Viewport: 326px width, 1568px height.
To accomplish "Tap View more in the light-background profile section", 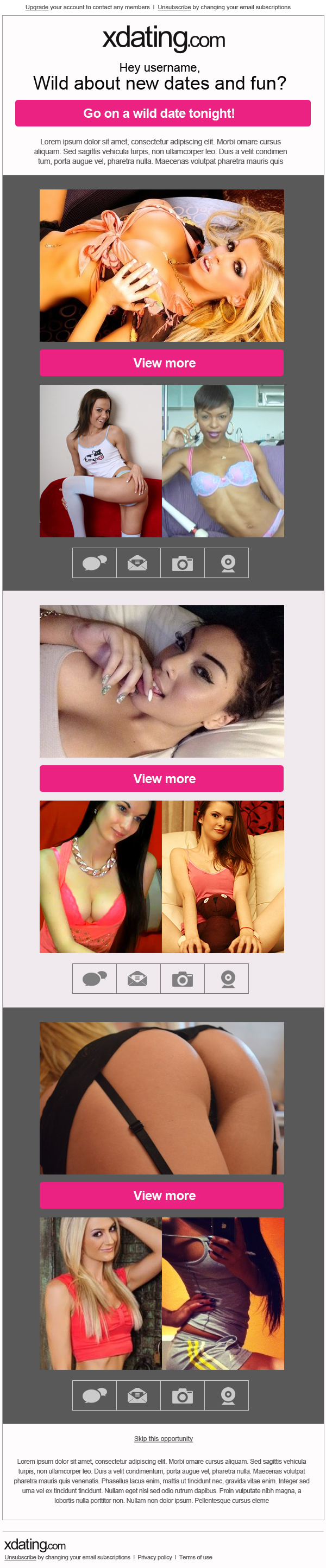I will (x=161, y=778).
